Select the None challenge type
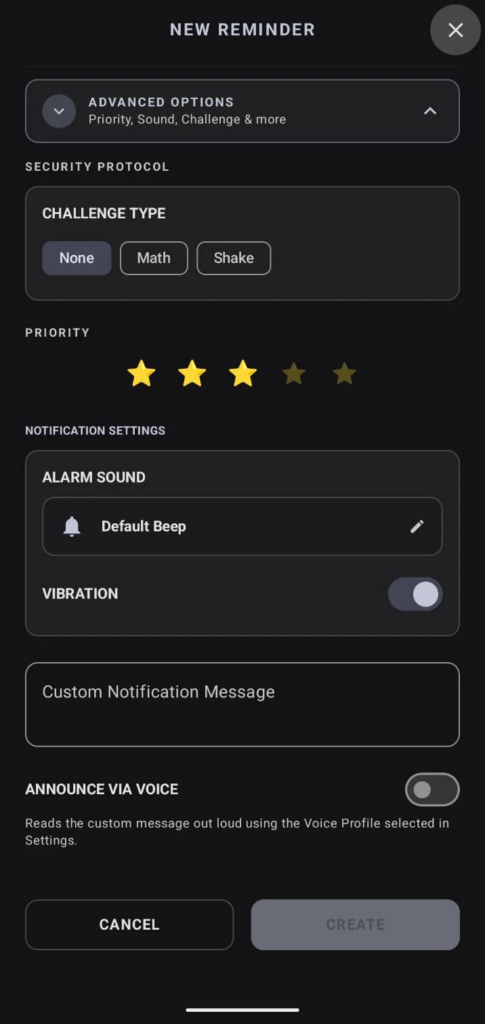 pyautogui.click(x=76, y=258)
